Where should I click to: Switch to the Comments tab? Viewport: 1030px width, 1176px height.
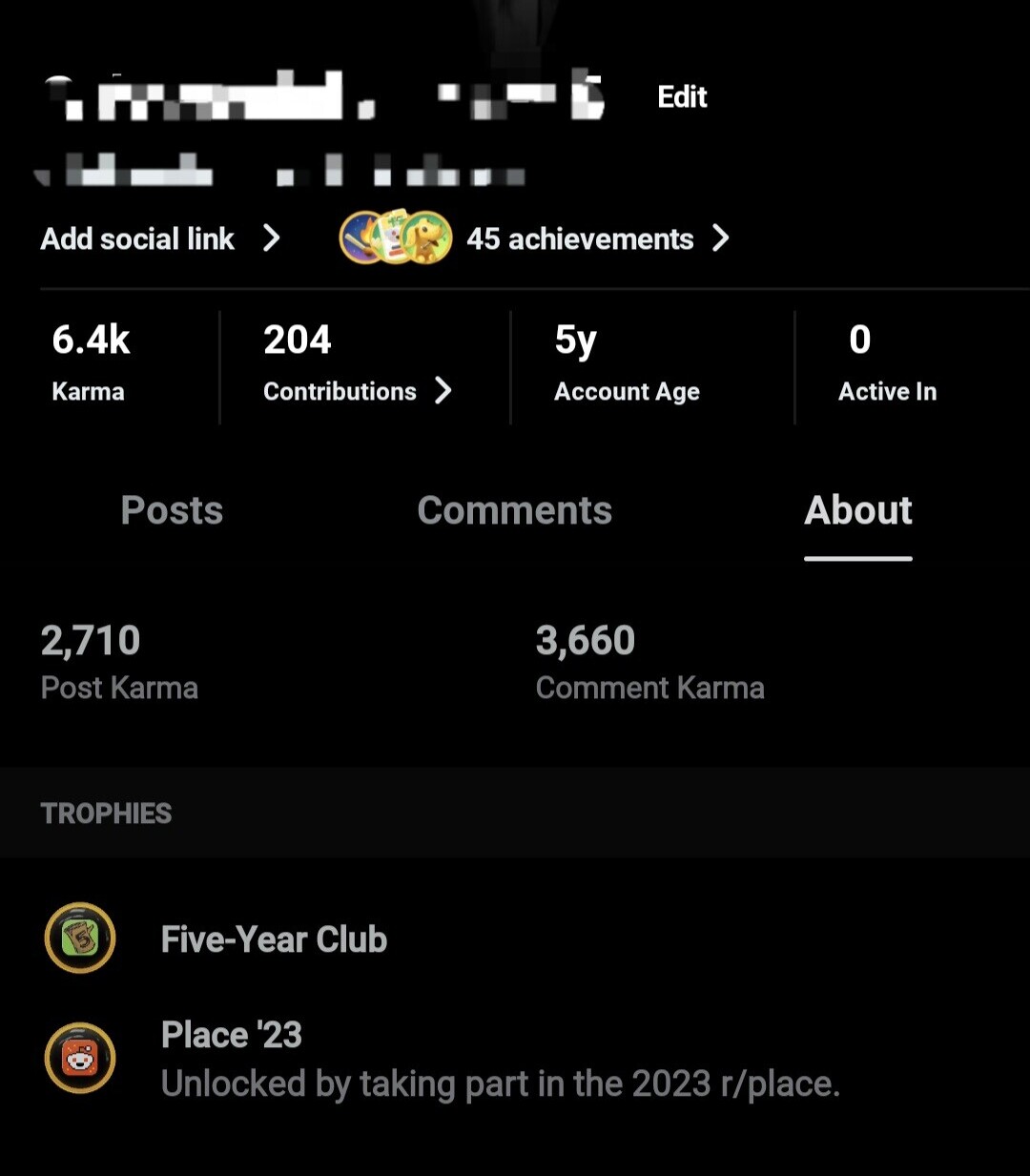pyautogui.click(x=514, y=510)
